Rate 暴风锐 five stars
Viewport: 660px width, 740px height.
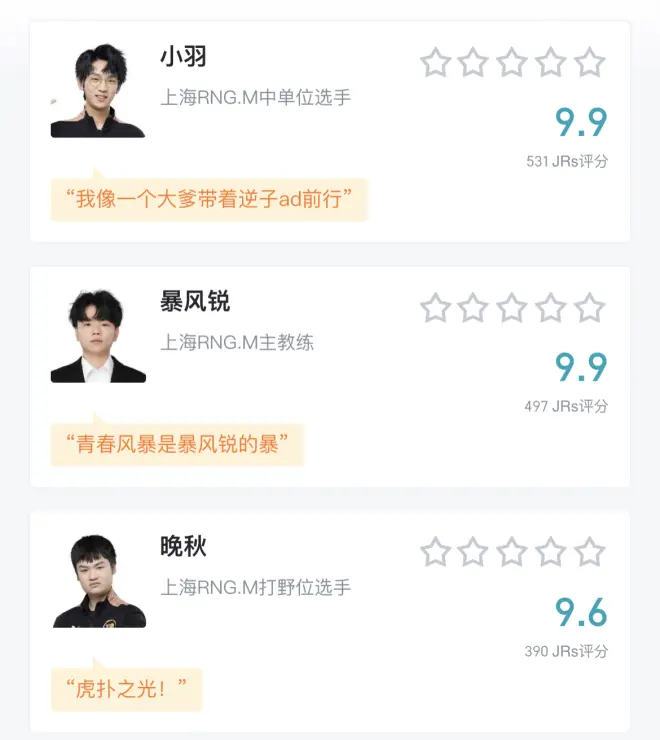point(590,308)
